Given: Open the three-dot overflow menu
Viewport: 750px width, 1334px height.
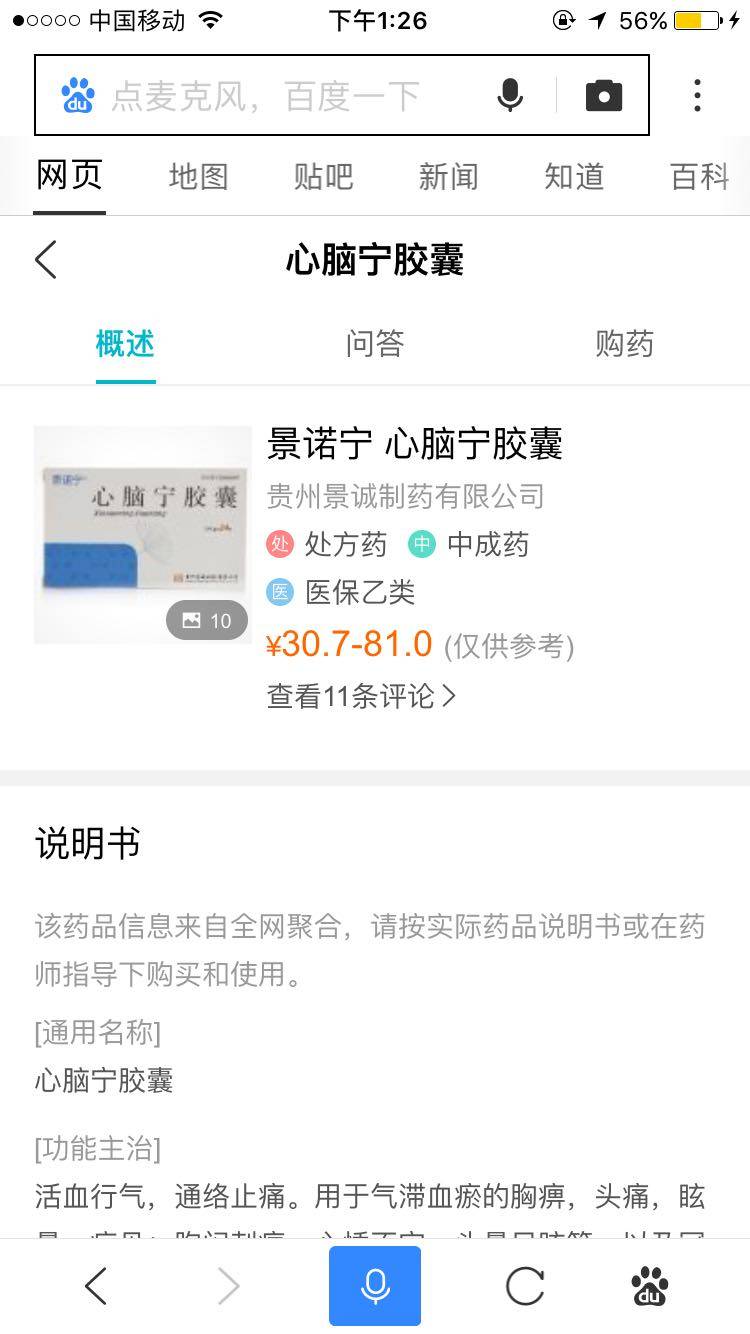Looking at the screenshot, I should (697, 96).
